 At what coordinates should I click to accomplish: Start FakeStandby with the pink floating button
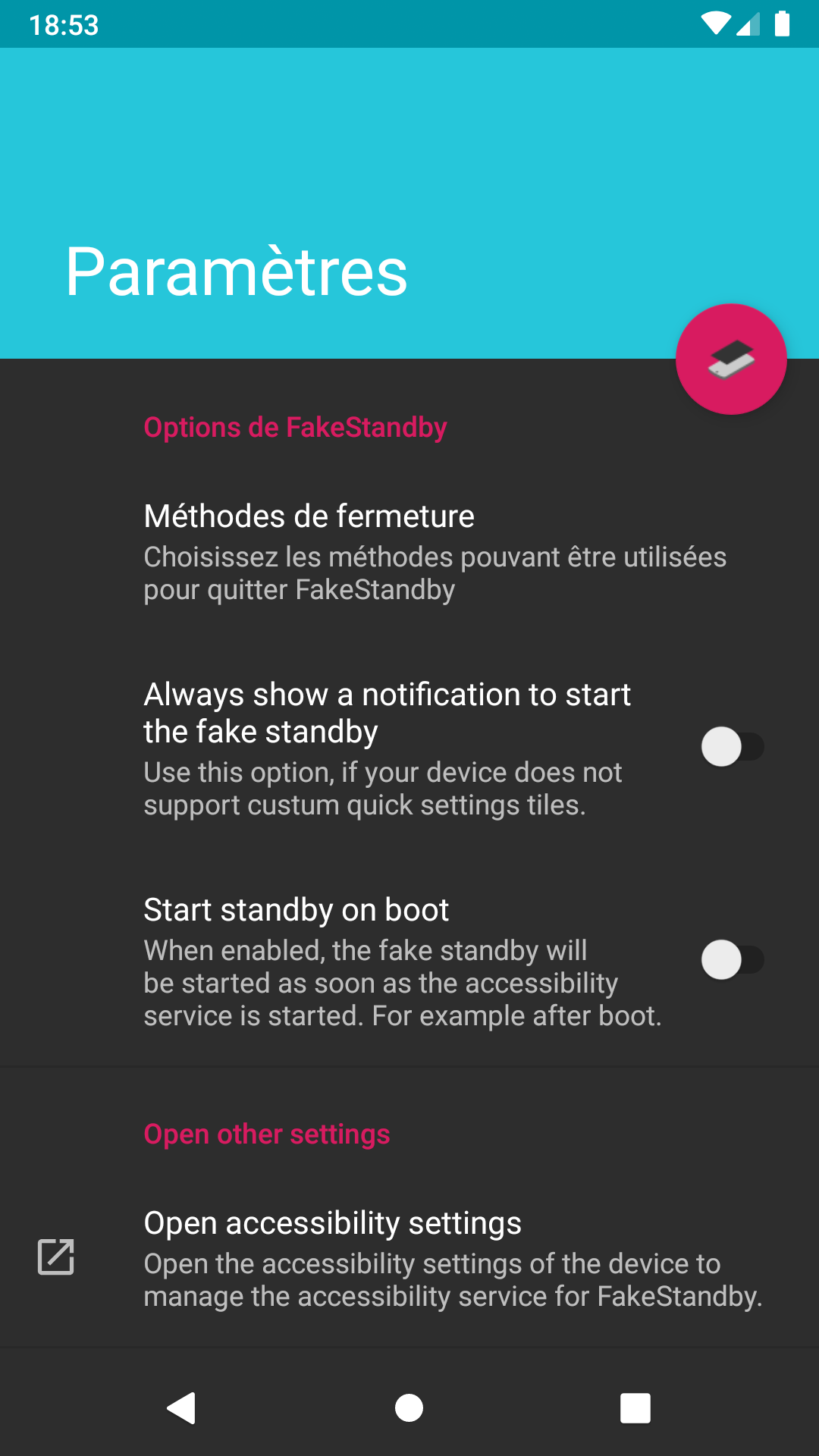(731, 359)
